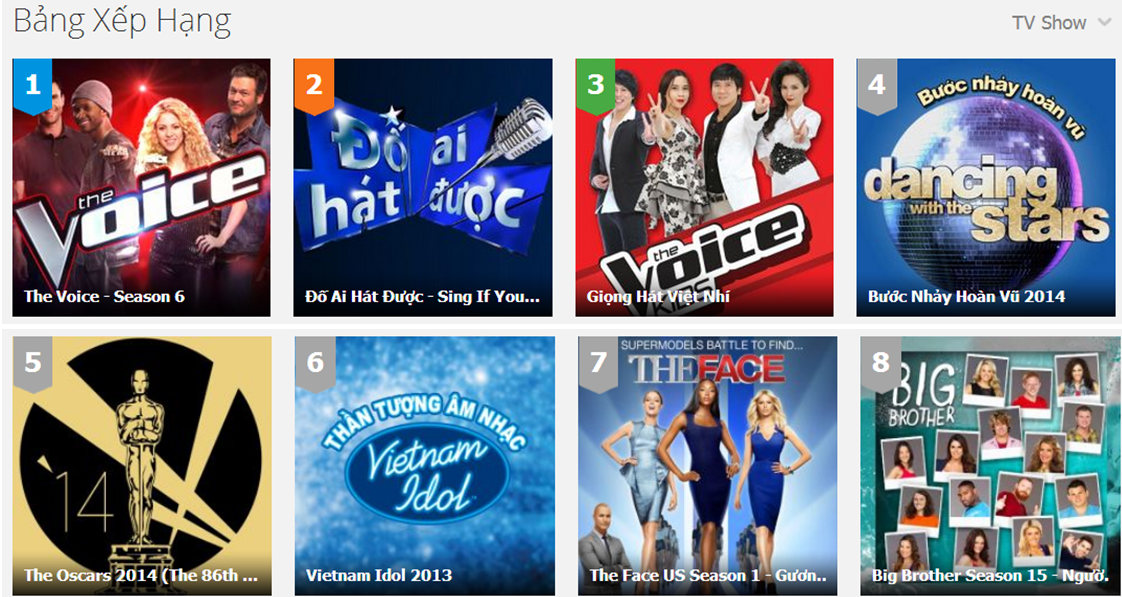Open Đố Ai Hát Được show tile

point(422,187)
